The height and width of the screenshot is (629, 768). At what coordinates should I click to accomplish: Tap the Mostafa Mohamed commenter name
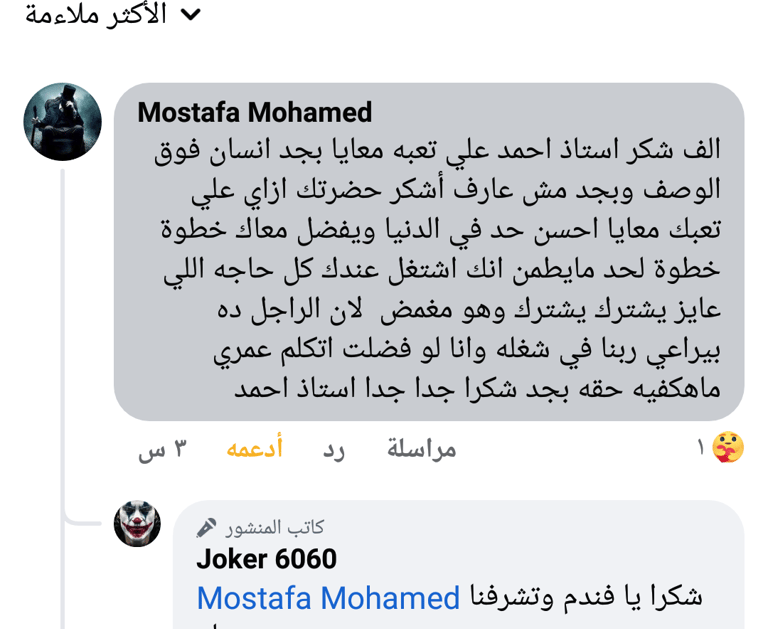click(x=254, y=111)
